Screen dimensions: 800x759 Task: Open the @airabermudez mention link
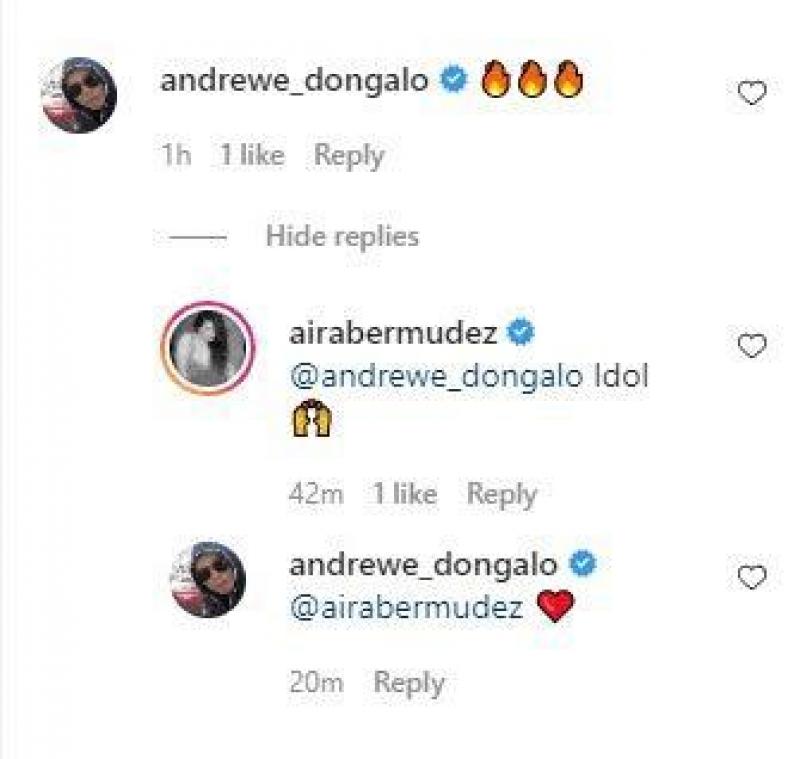tap(406, 609)
